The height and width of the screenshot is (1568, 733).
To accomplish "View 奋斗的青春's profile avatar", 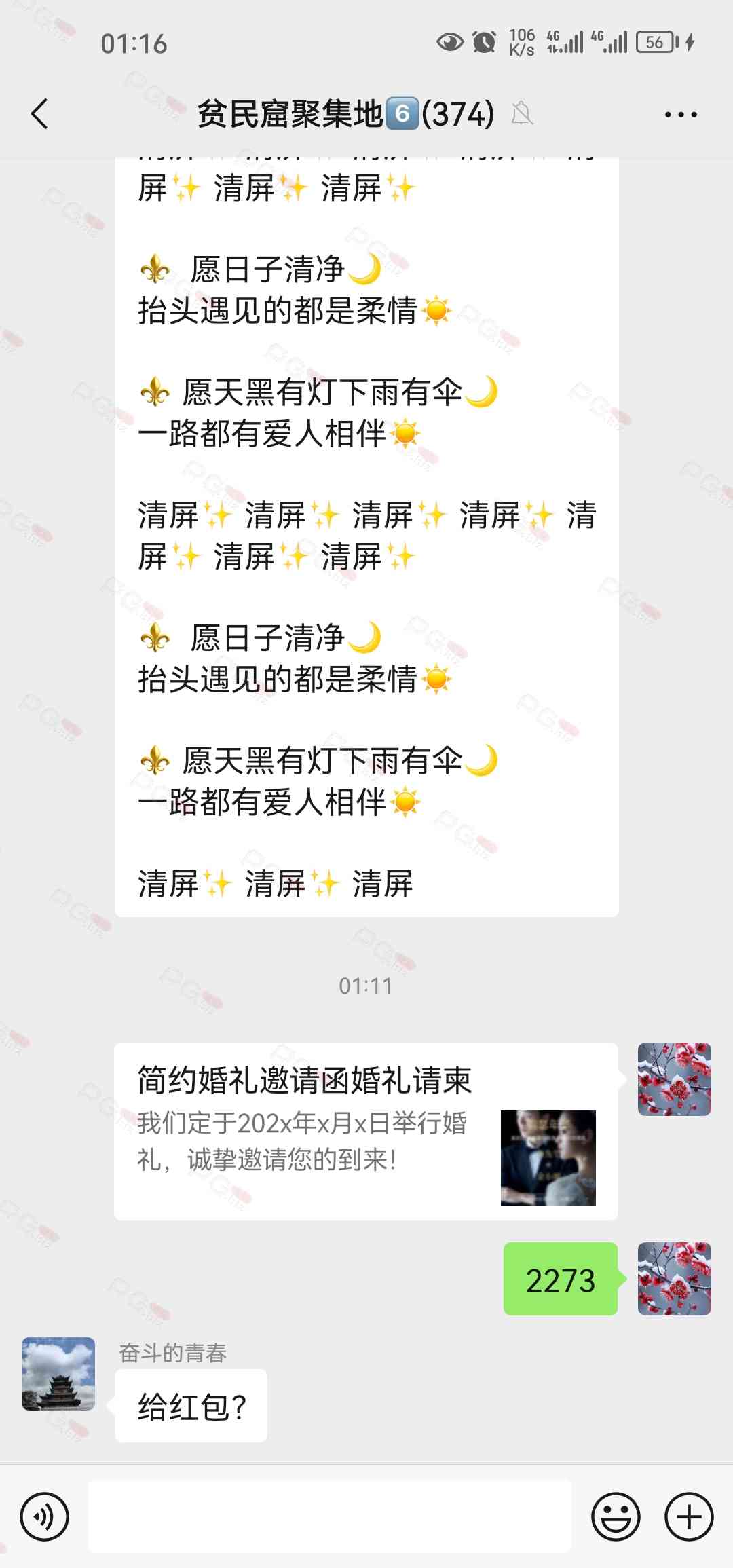I will [58, 1374].
